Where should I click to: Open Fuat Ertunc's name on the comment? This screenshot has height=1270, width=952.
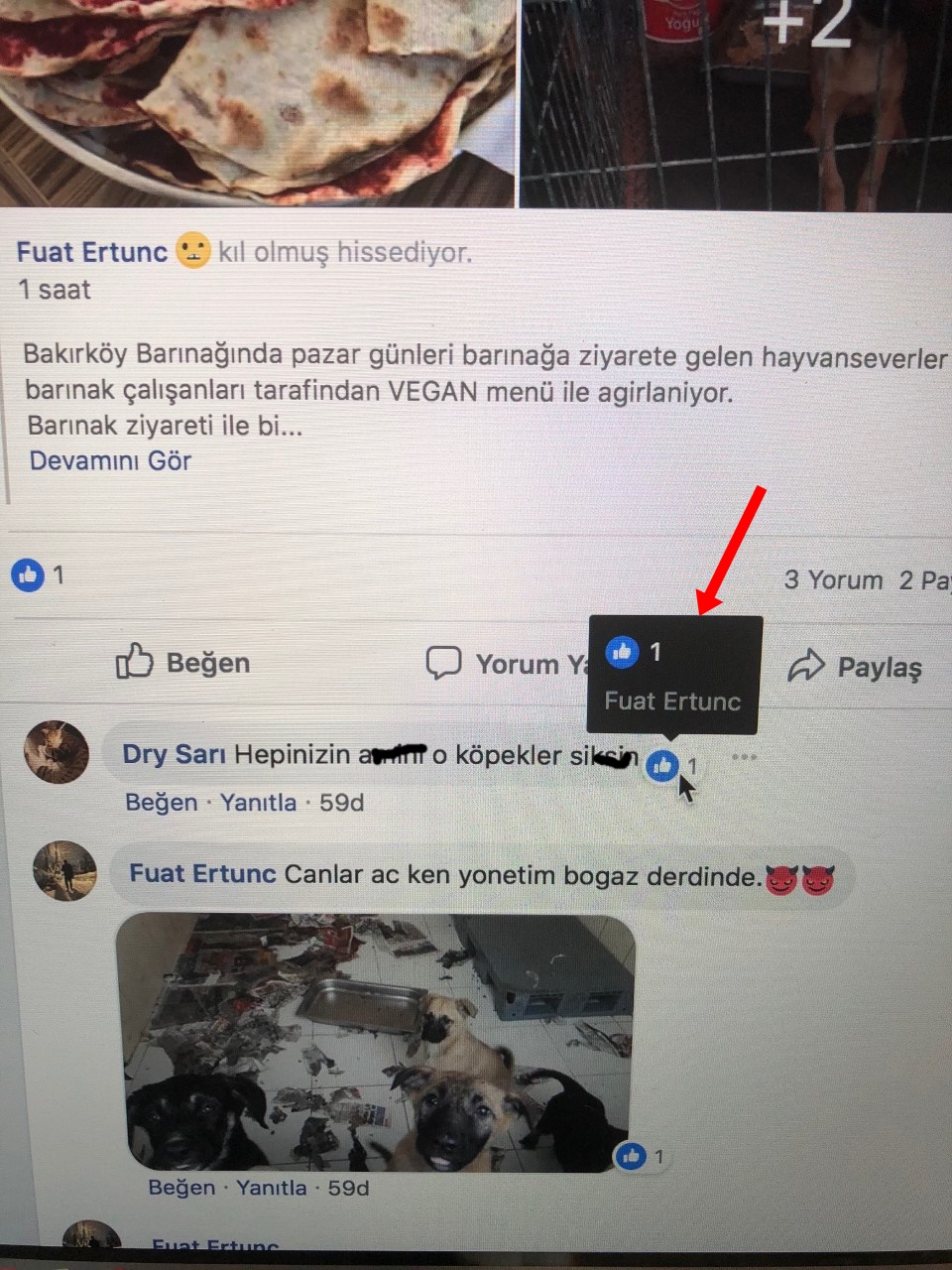[x=202, y=874]
